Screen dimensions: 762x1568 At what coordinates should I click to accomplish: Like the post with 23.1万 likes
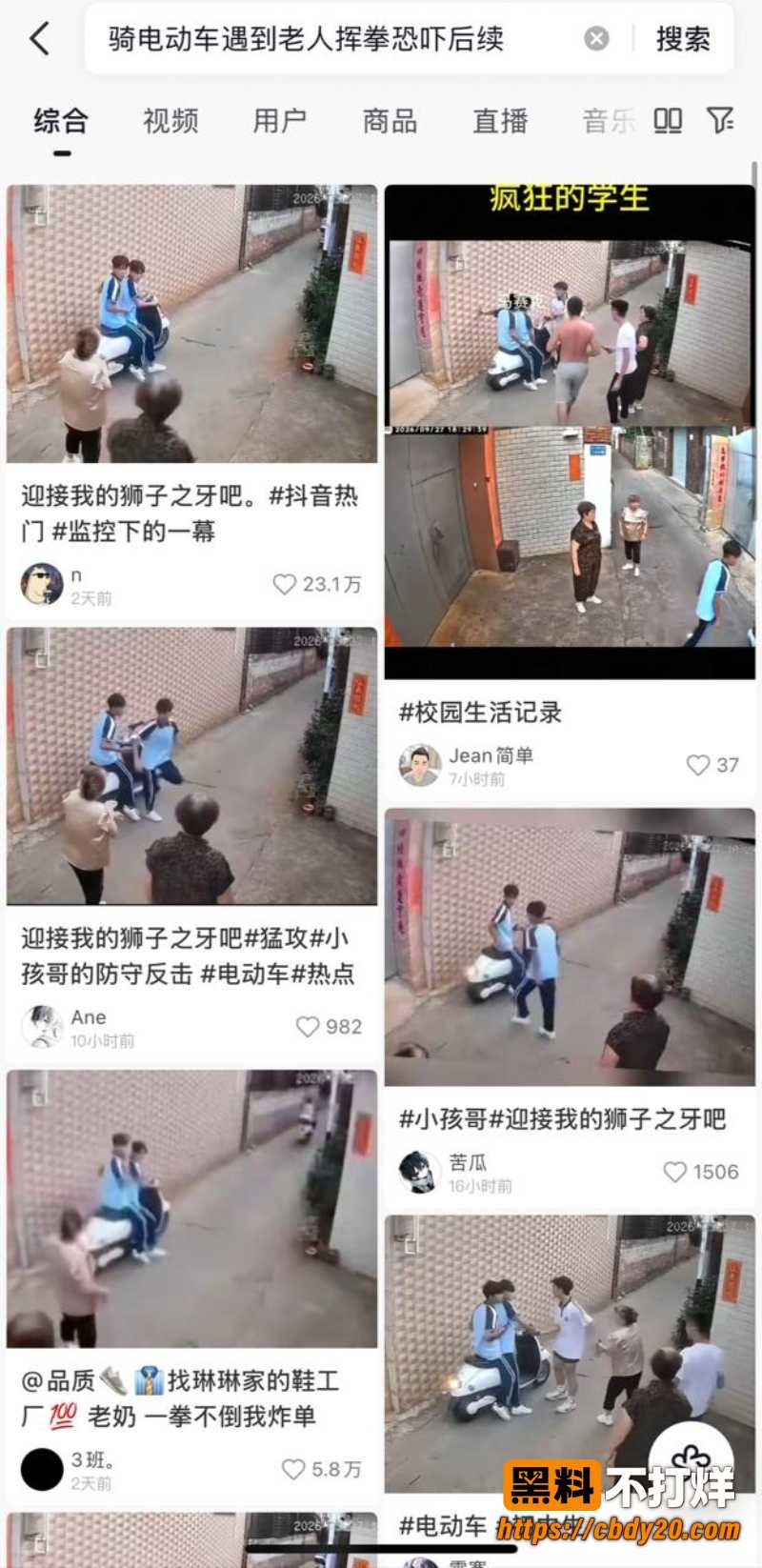click(285, 584)
